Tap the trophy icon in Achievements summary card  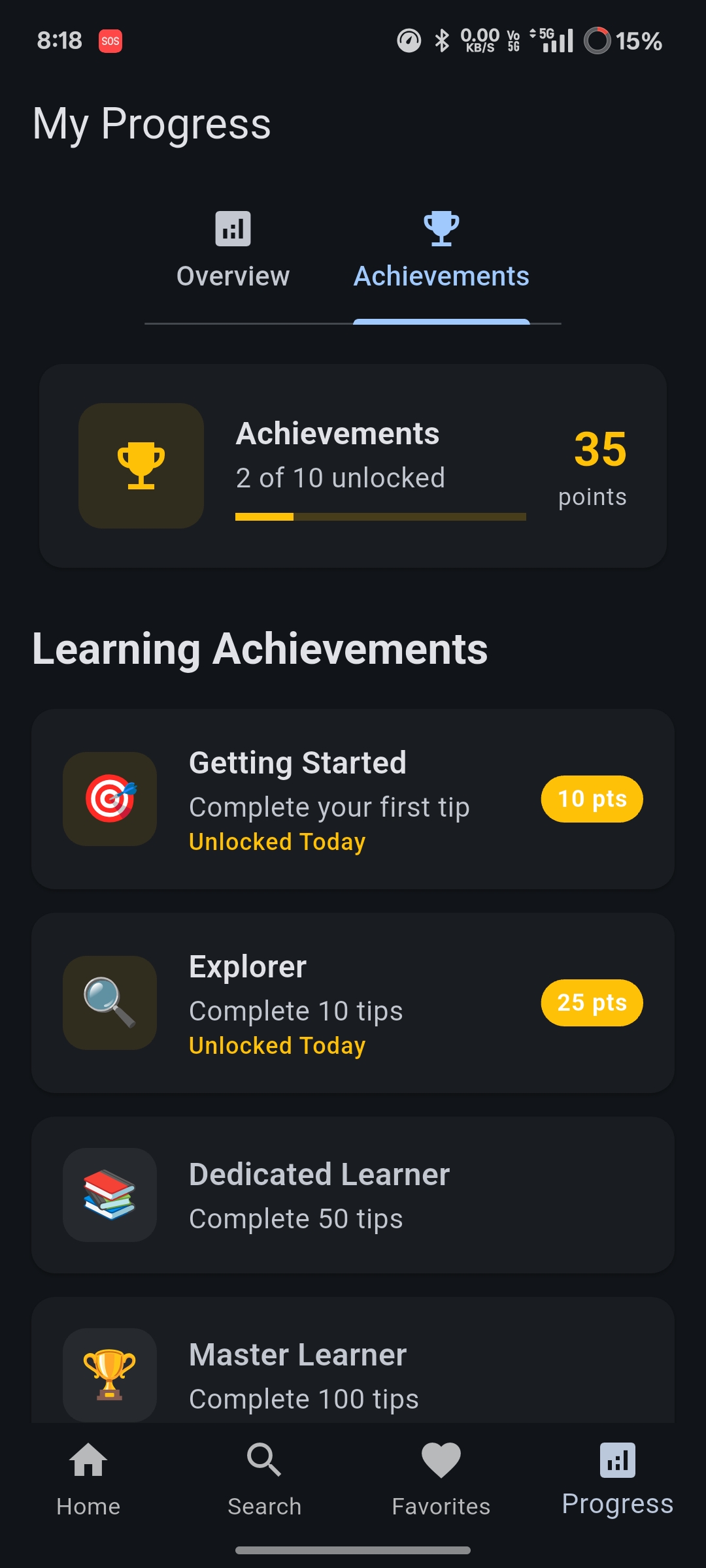point(141,465)
